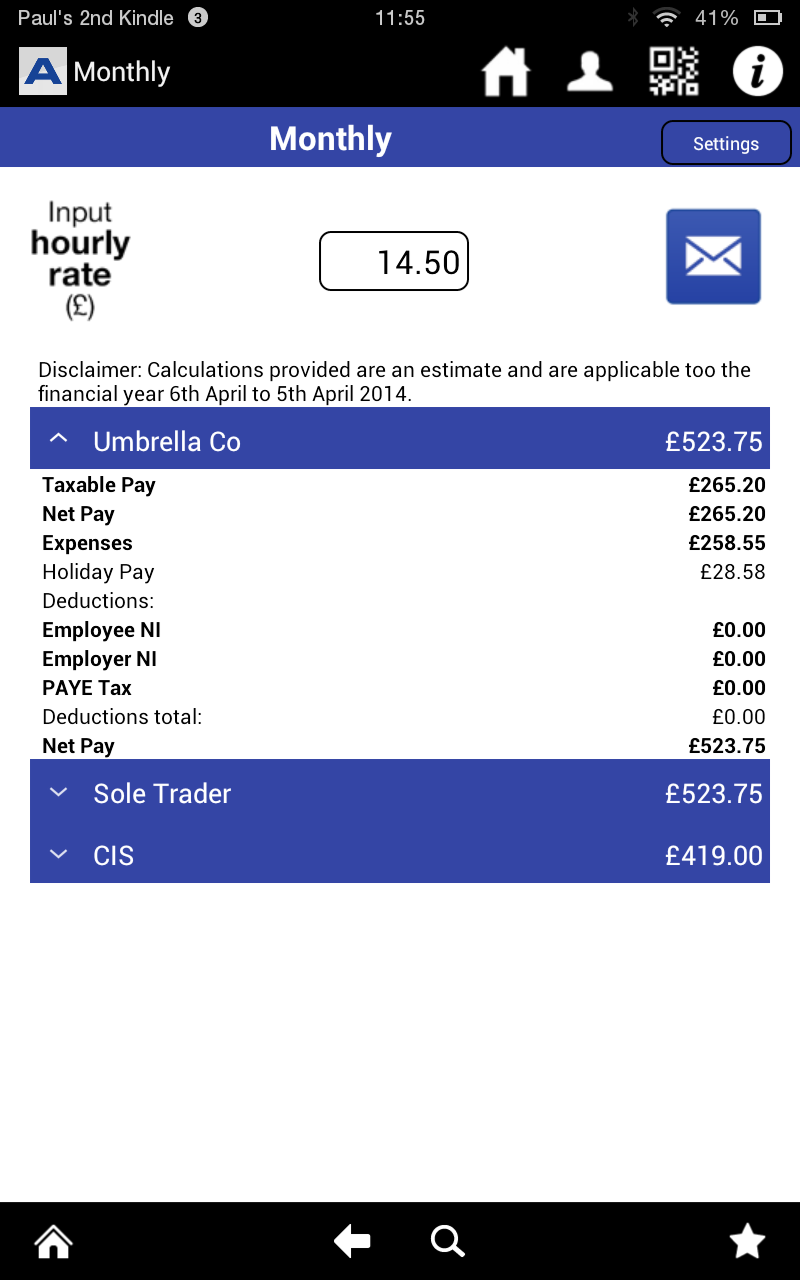Edit the hourly rate field

click(394, 262)
